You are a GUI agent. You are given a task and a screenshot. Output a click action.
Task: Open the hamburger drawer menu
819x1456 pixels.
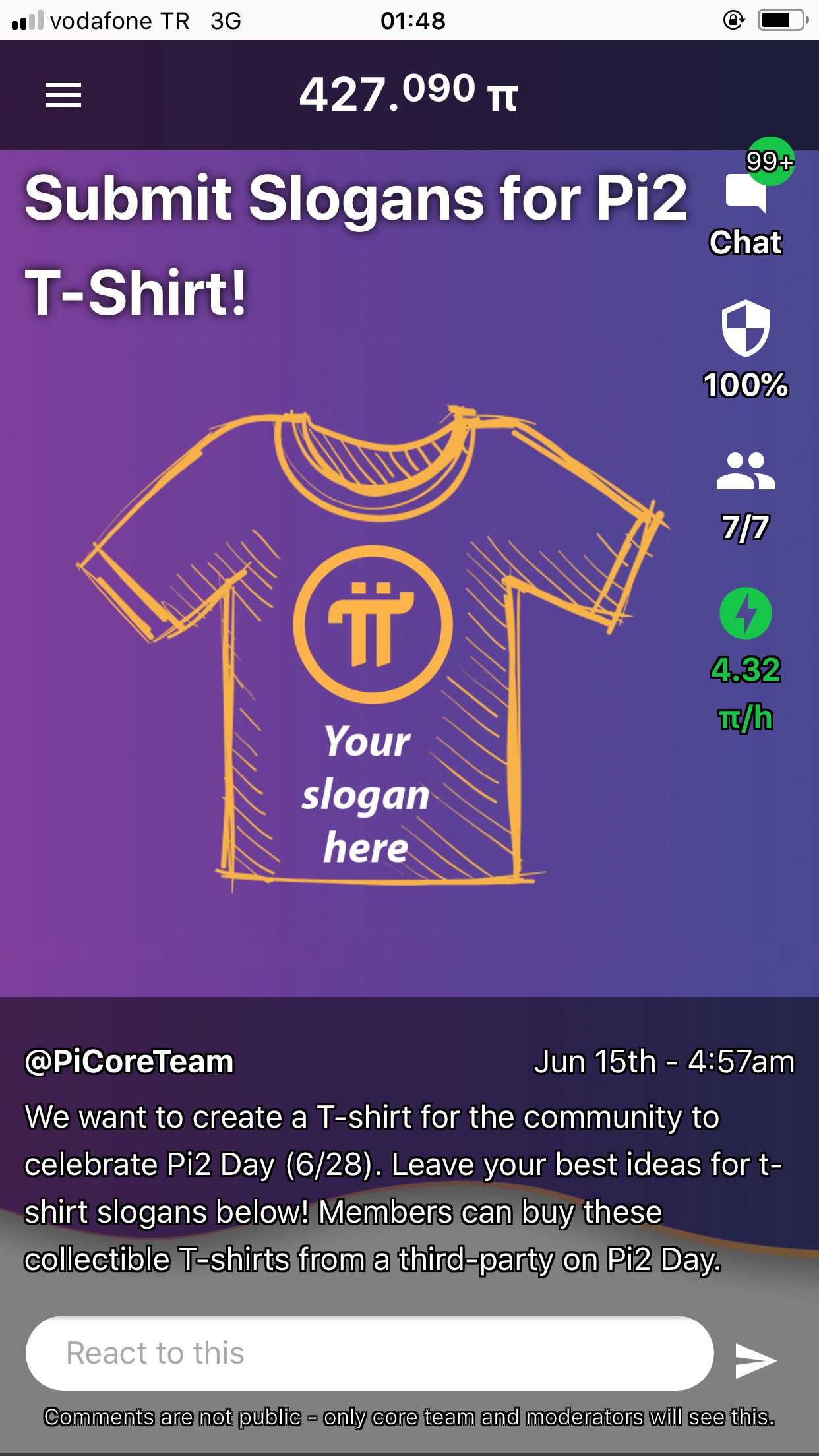pos(63,96)
